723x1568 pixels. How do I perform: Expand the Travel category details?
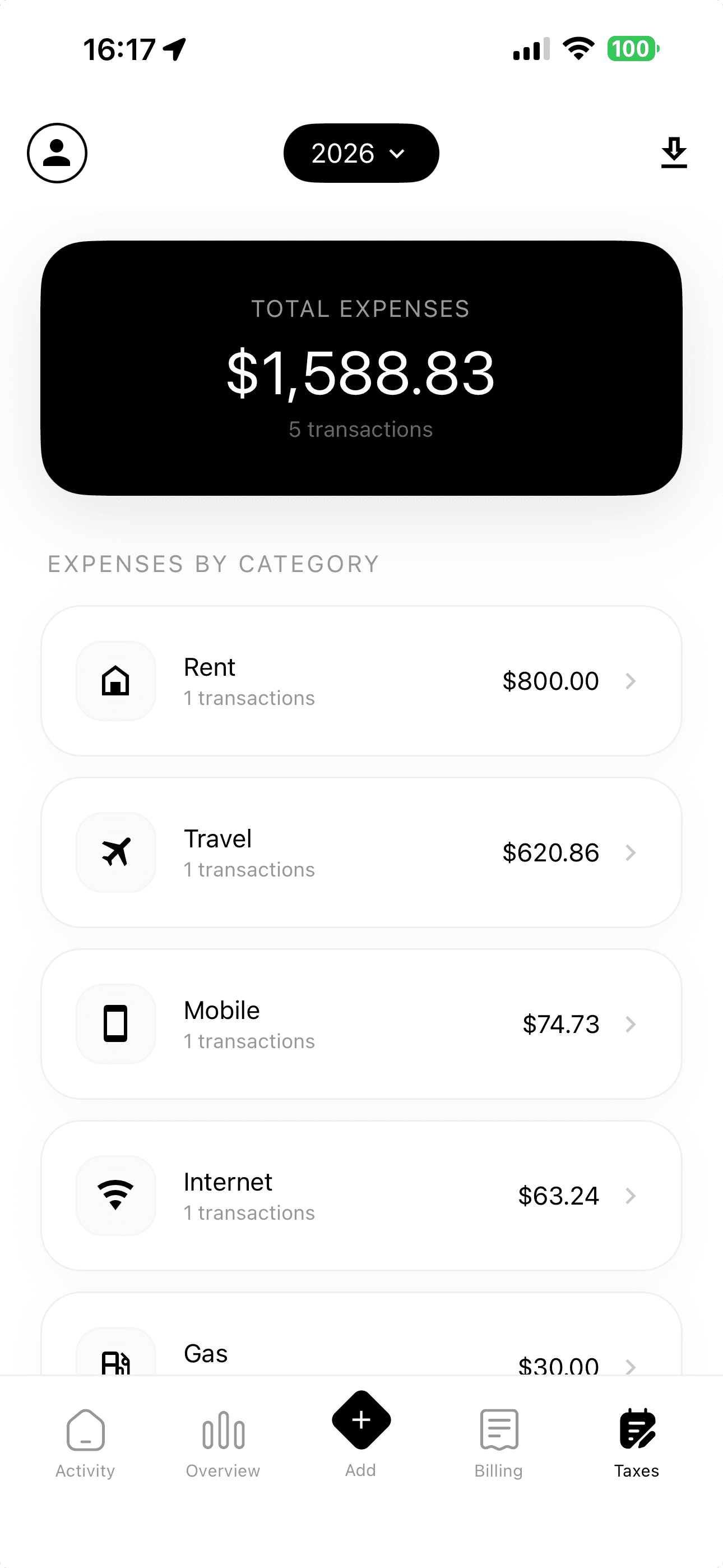(632, 852)
